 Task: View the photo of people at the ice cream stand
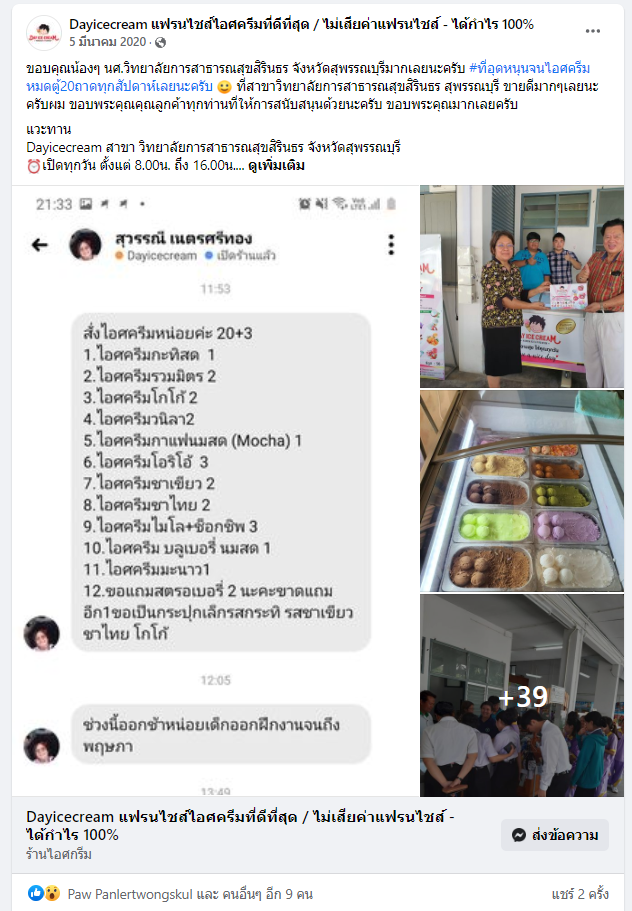click(x=522, y=286)
